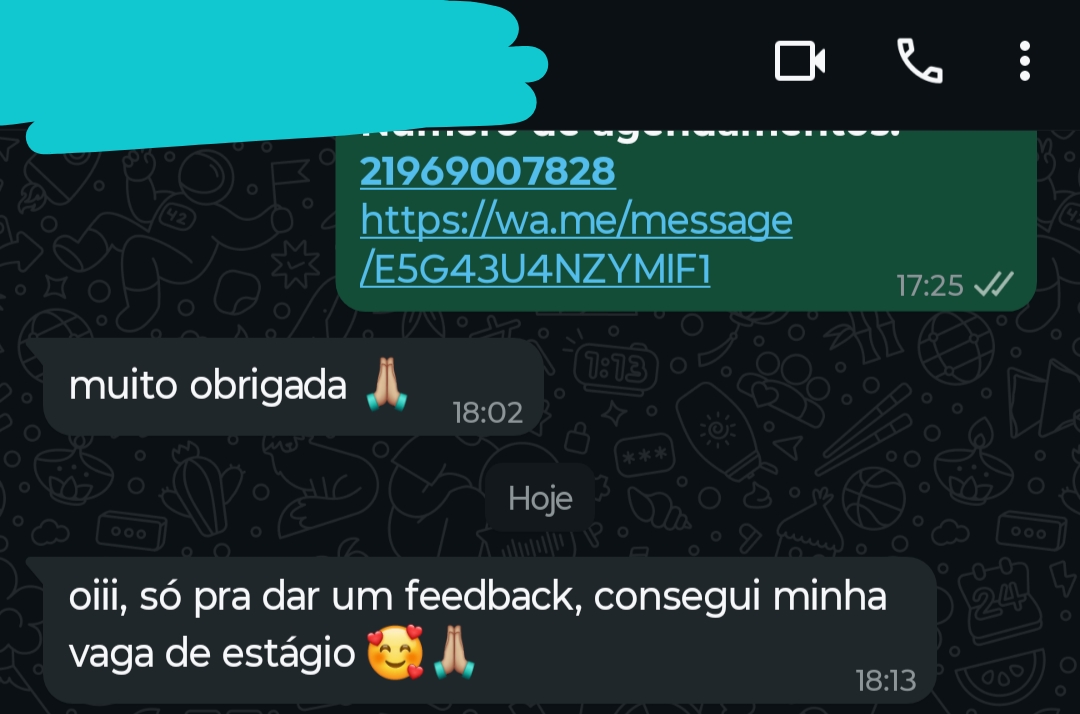The width and height of the screenshot is (1080, 714).
Task: Start a voice call
Action: tap(919, 62)
